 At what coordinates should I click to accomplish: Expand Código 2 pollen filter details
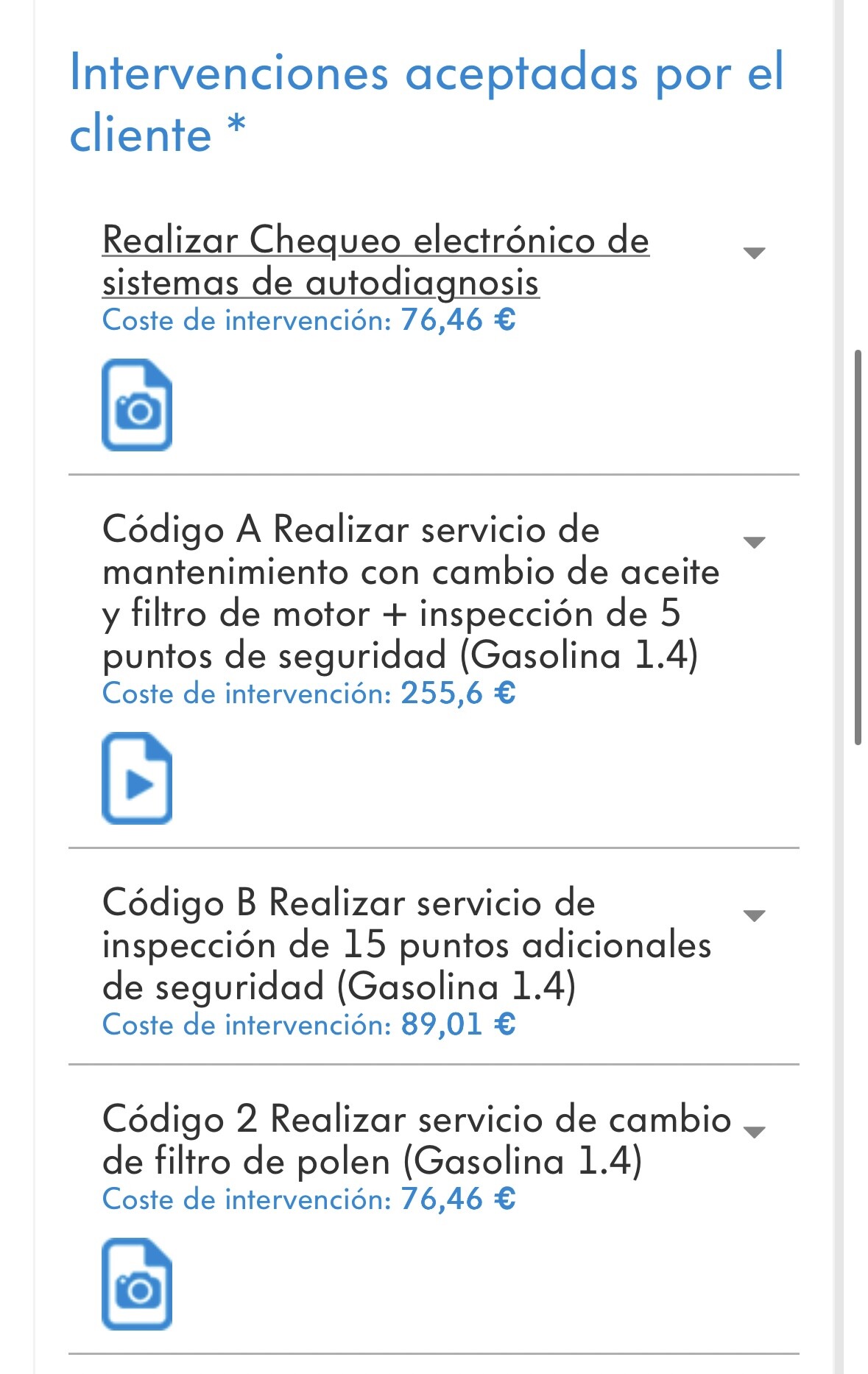coord(754,1132)
